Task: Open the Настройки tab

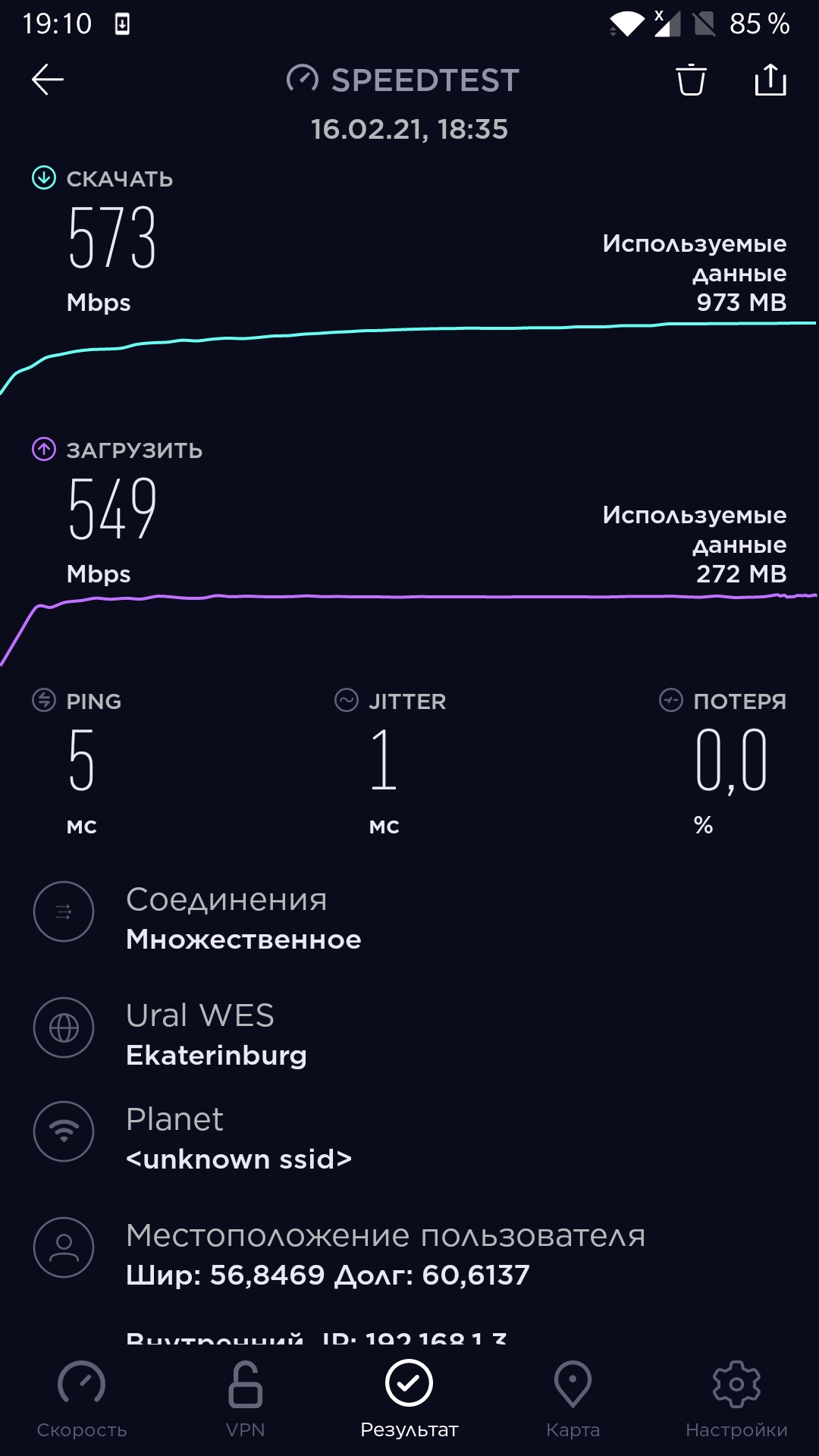Action: coord(737,1400)
